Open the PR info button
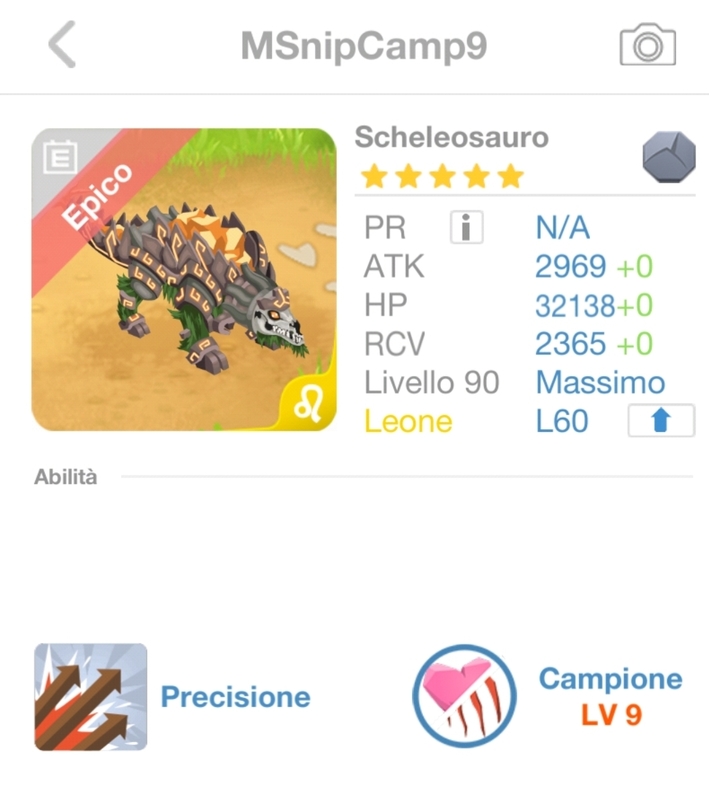The width and height of the screenshot is (709, 800). pyautogui.click(x=466, y=228)
